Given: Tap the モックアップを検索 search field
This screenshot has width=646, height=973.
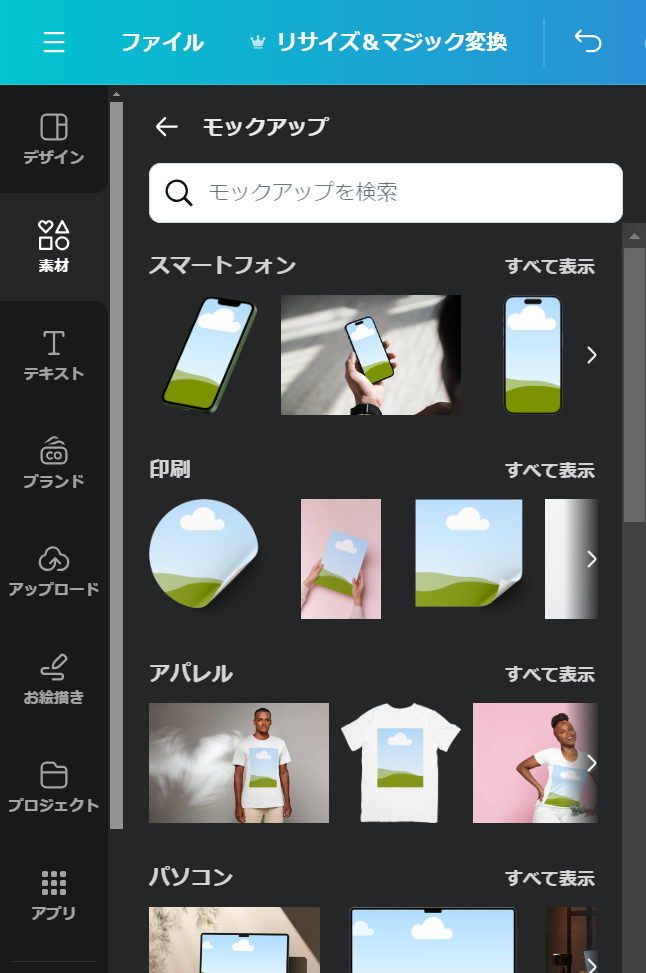Looking at the screenshot, I should (x=385, y=192).
